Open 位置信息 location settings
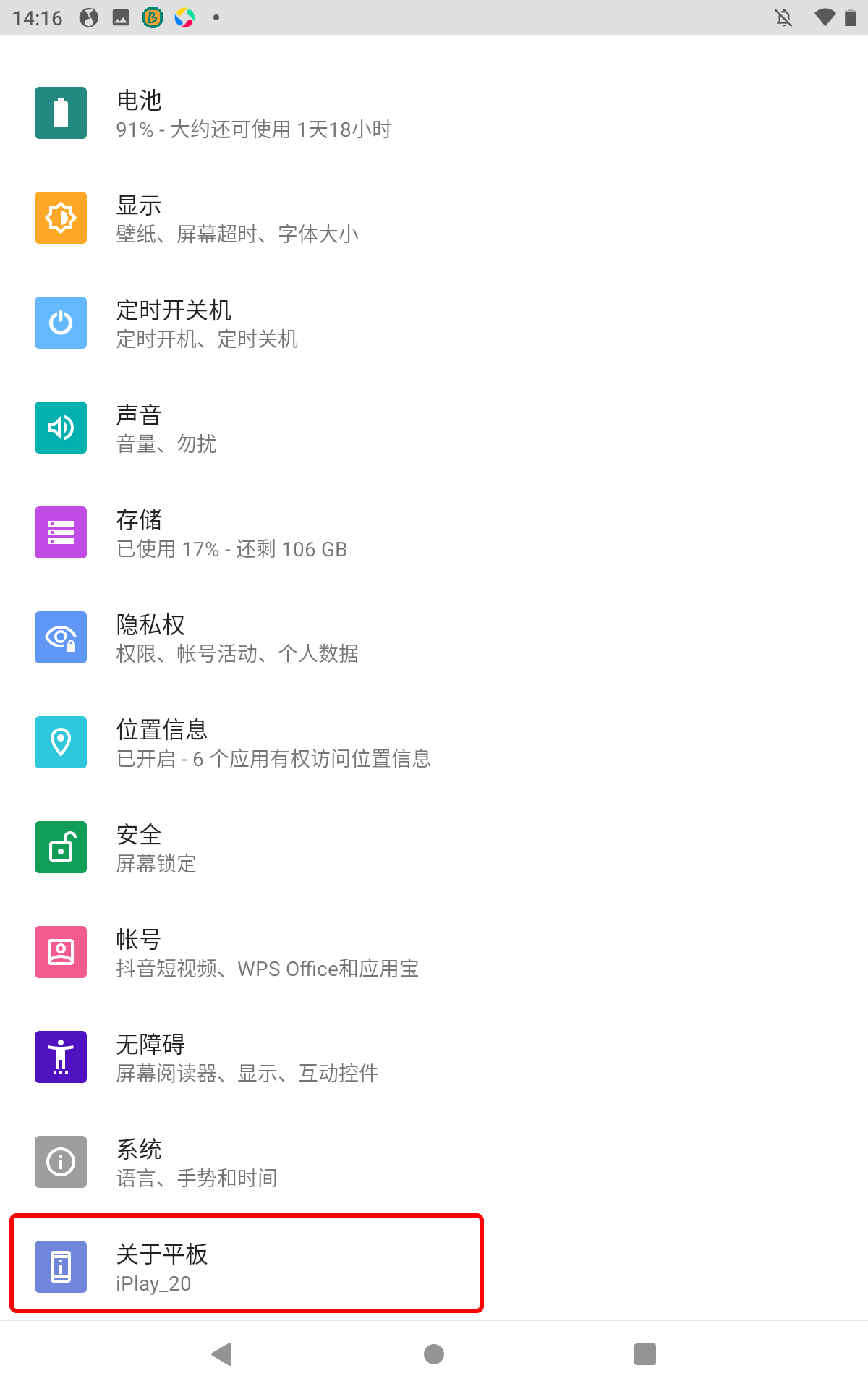This screenshot has height=1389, width=868. (x=273, y=743)
